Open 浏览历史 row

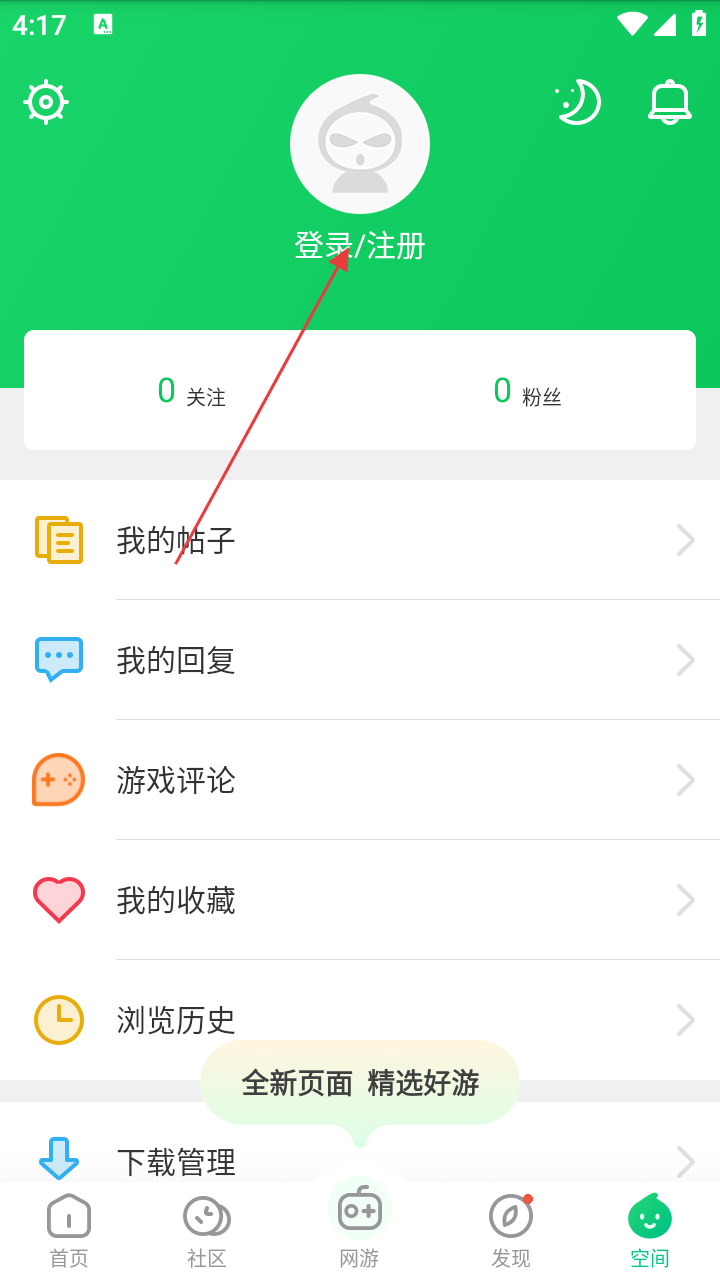tap(360, 1020)
